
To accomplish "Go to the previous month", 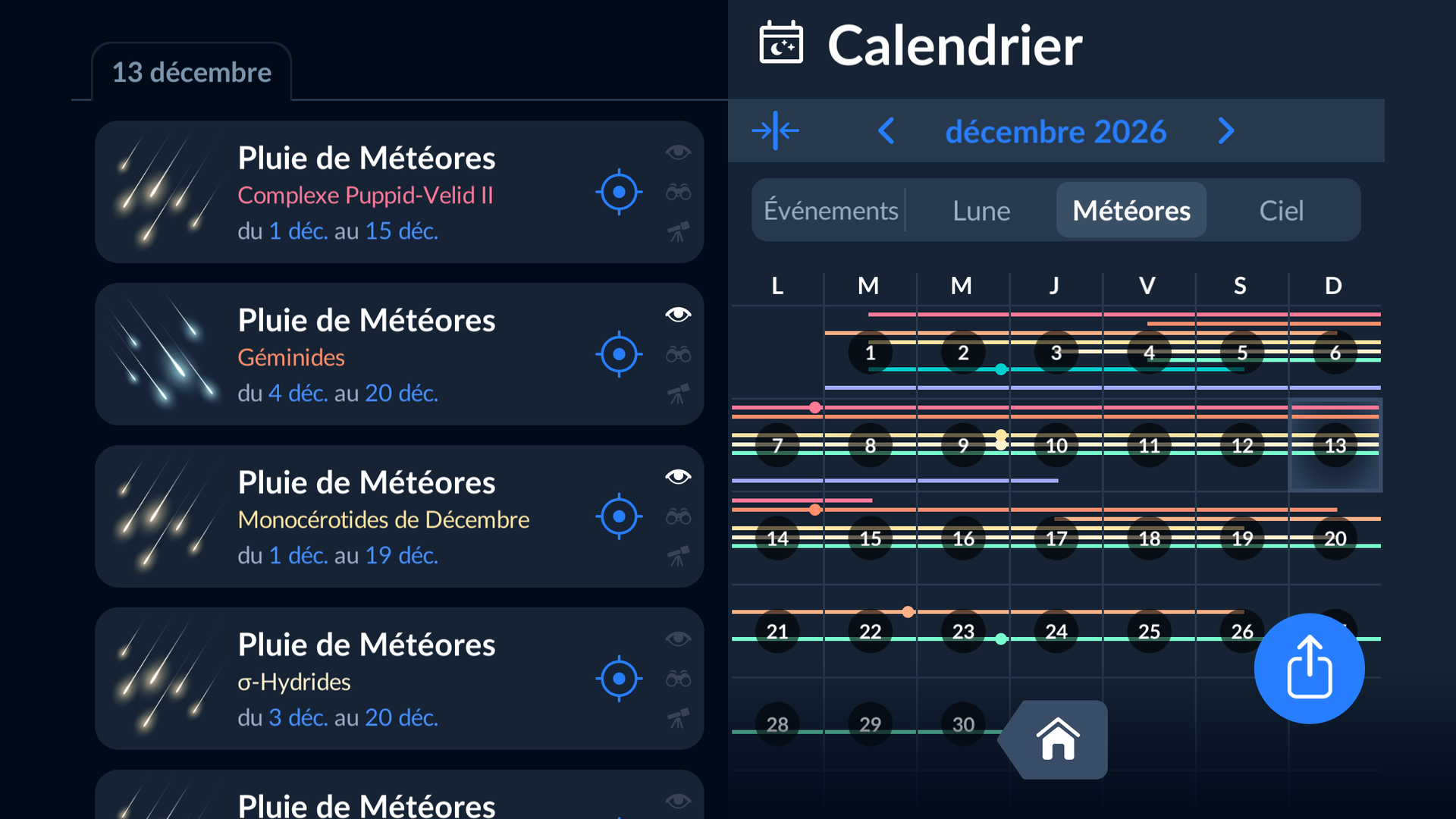I will pyautogui.click(x=886, y=131).
